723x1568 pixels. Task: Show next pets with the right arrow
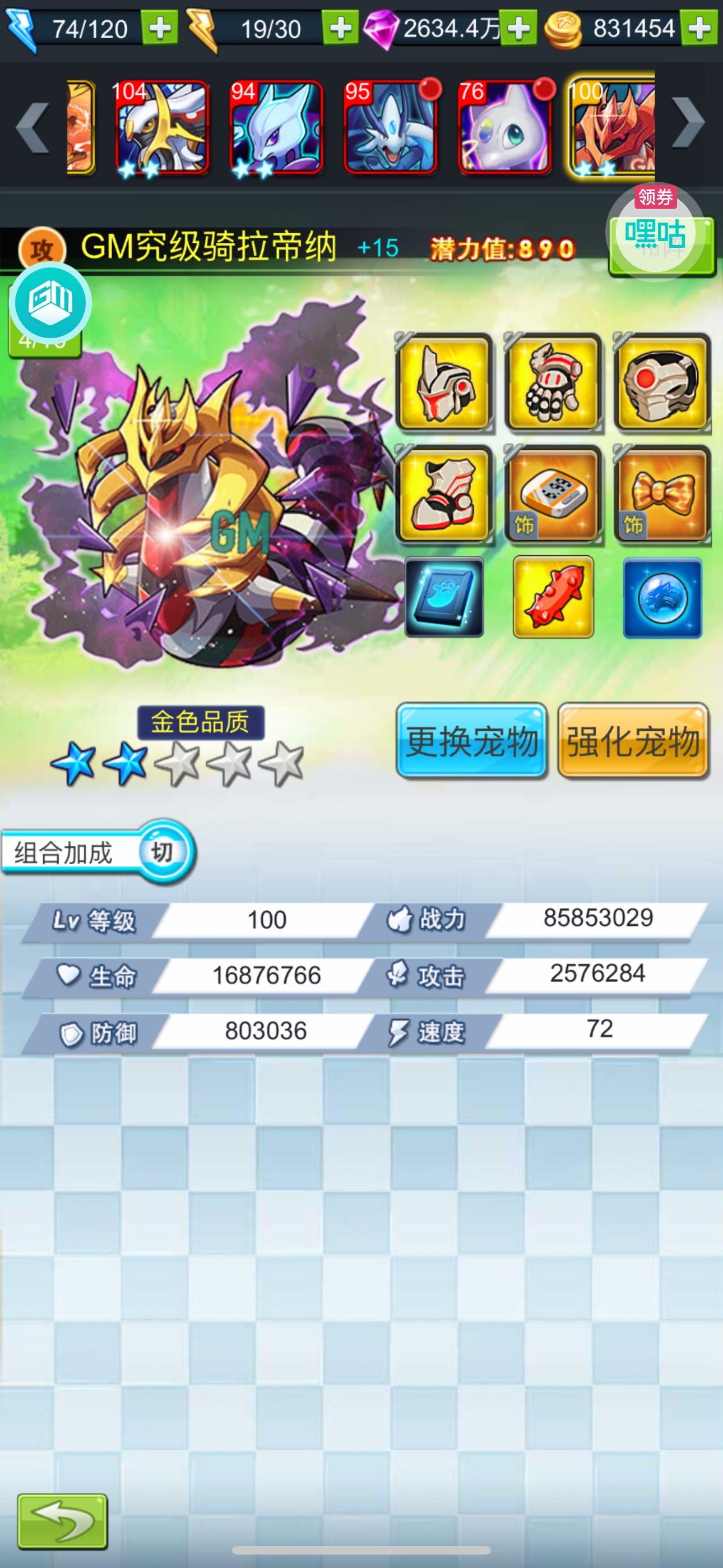(688, 123)
